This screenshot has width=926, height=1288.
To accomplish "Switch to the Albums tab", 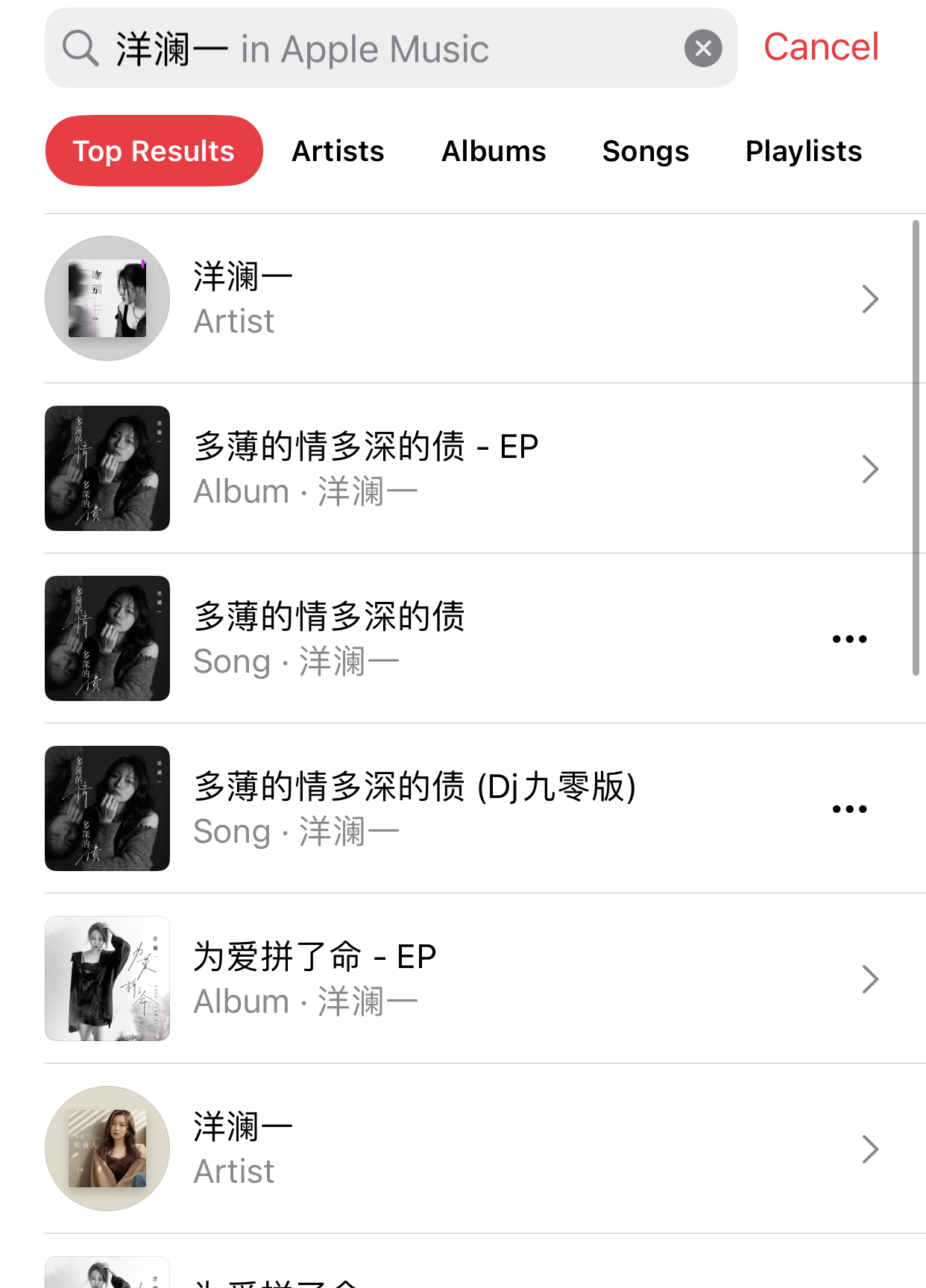I will pyautogui.click(x=494, y=151).
